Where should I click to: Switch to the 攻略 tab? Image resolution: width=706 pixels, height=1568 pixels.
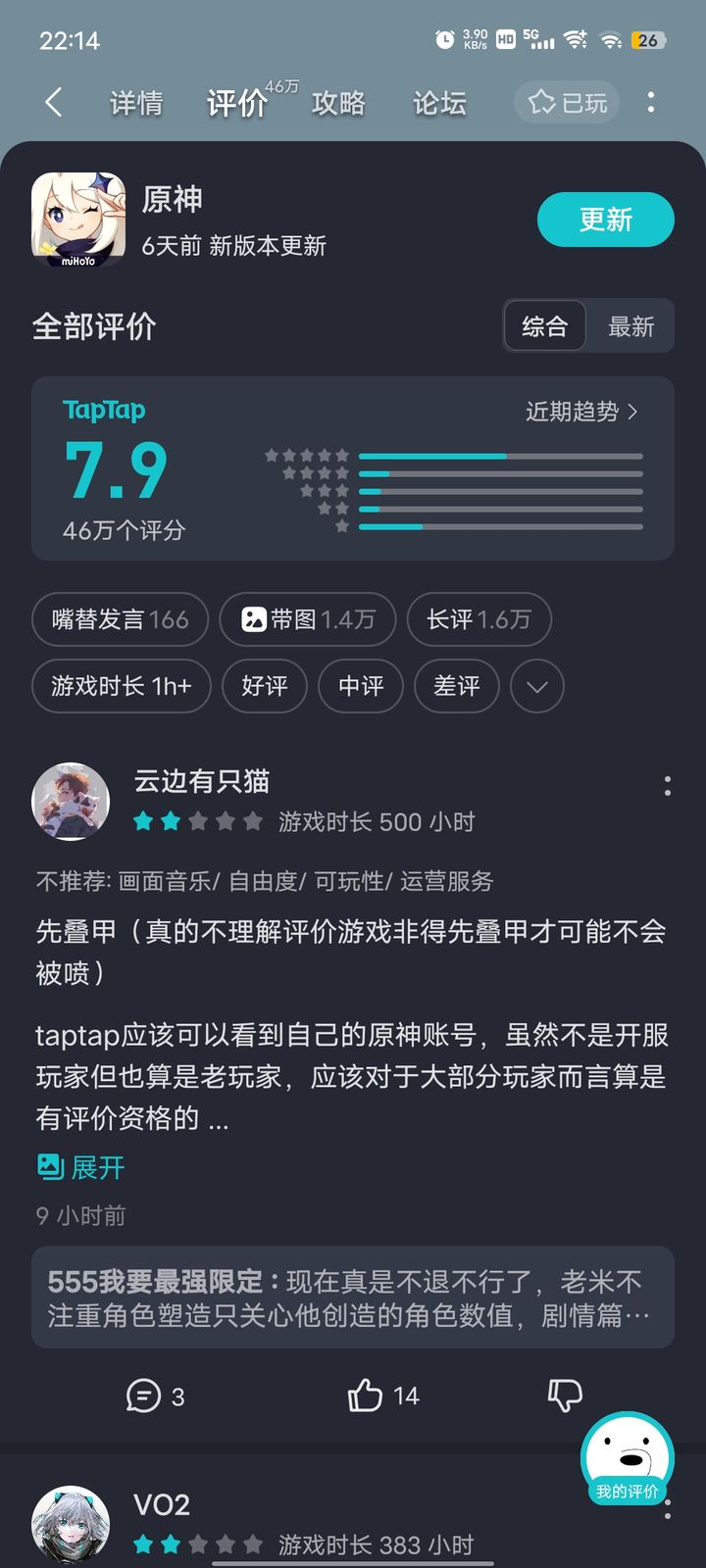click(338, 103)
